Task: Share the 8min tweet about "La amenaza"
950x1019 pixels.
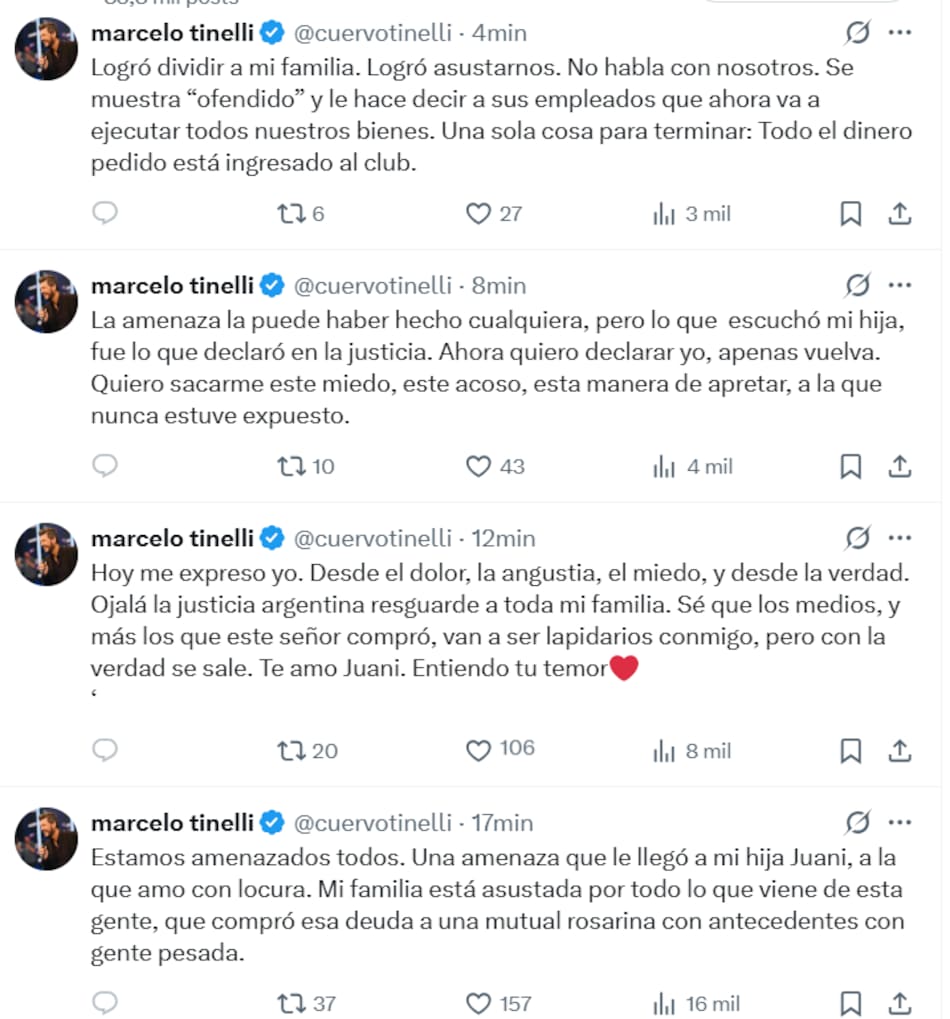Action: point(899,466)
